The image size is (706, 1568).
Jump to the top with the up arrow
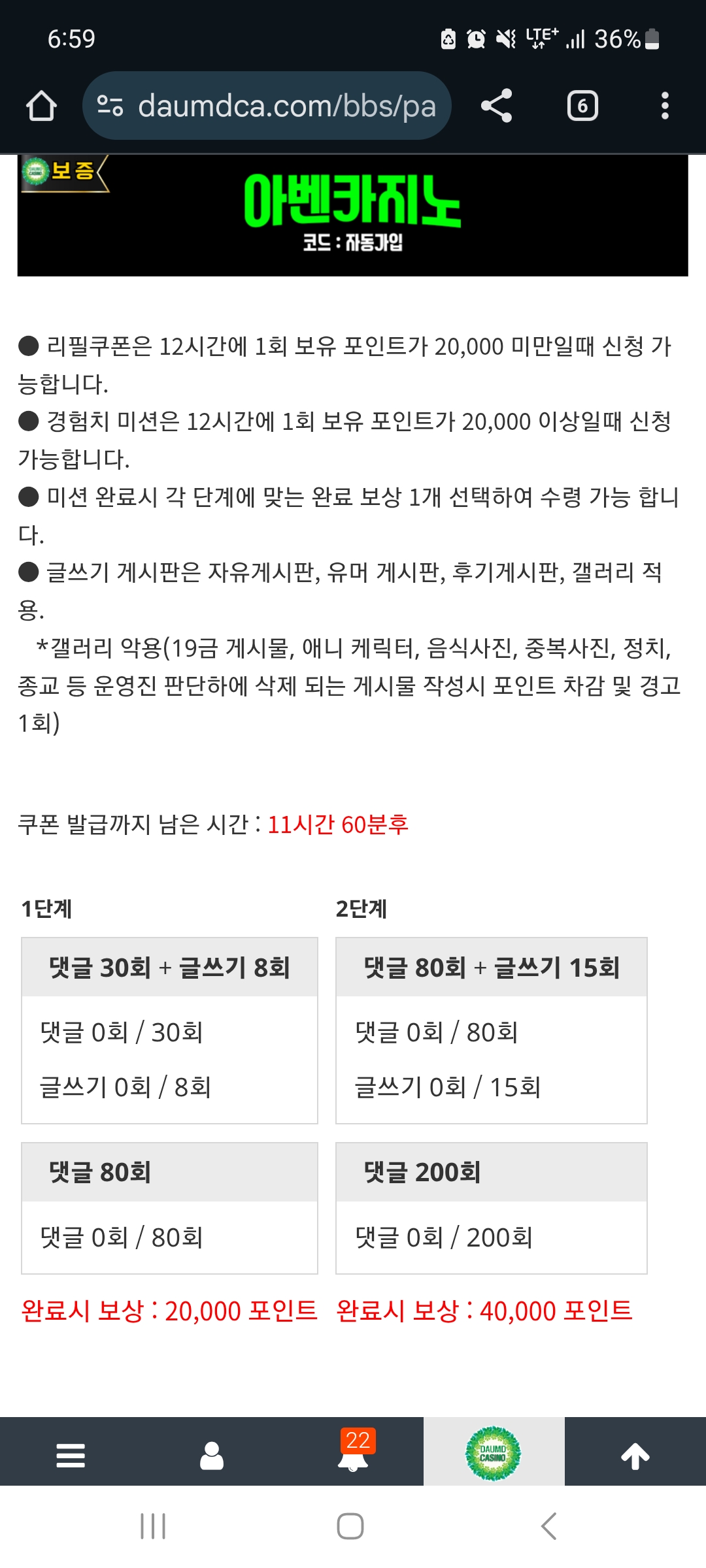[x=635, y=1456]
